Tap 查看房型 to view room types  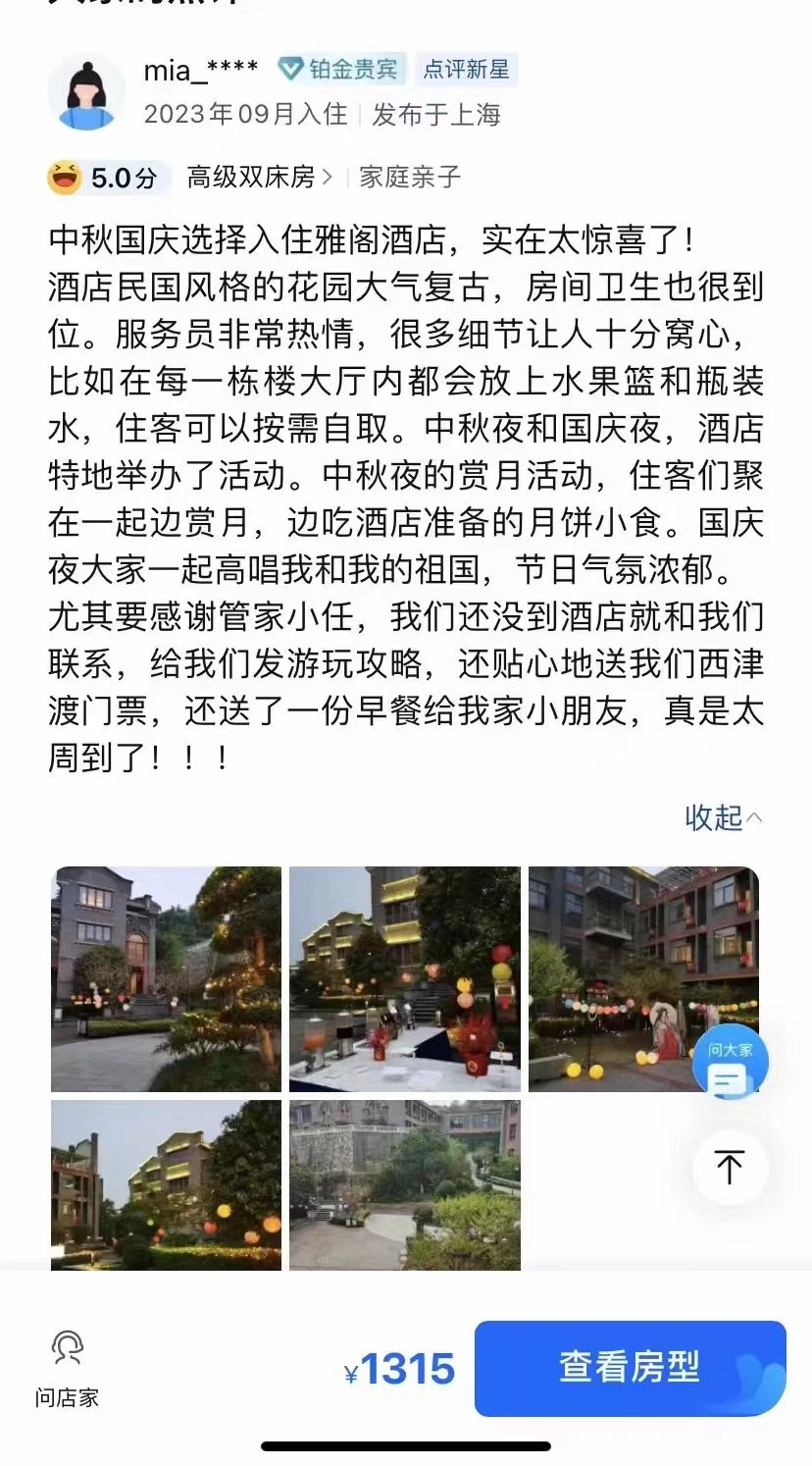click(630, 1368)
